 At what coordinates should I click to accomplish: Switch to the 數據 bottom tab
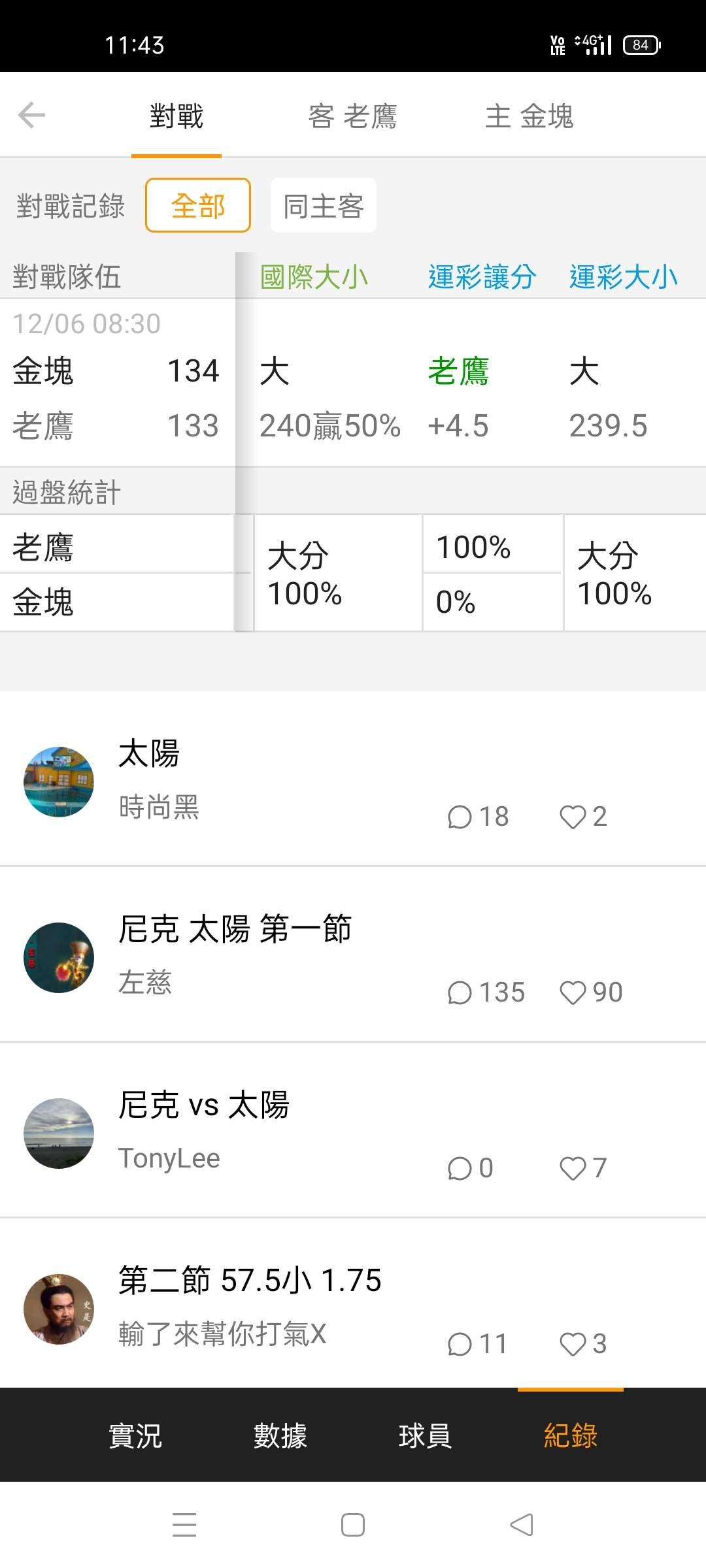pyautogui.click(x=280, y=1436)
